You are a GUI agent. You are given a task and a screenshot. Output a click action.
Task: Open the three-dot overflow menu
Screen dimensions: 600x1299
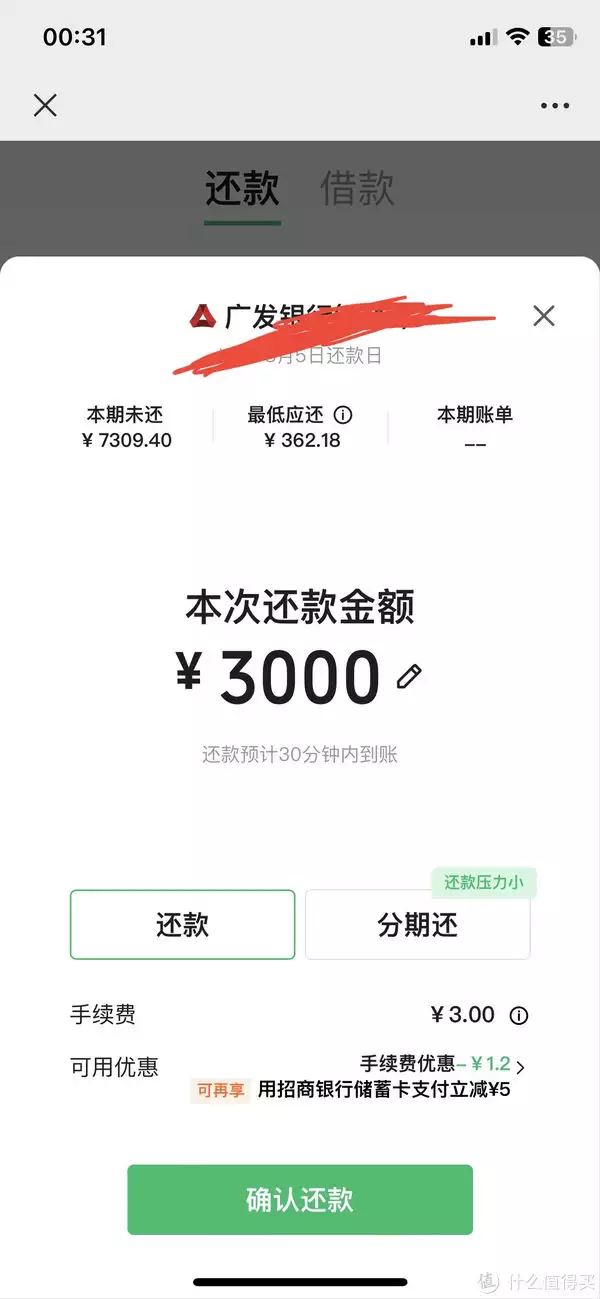tap(554, 105)
